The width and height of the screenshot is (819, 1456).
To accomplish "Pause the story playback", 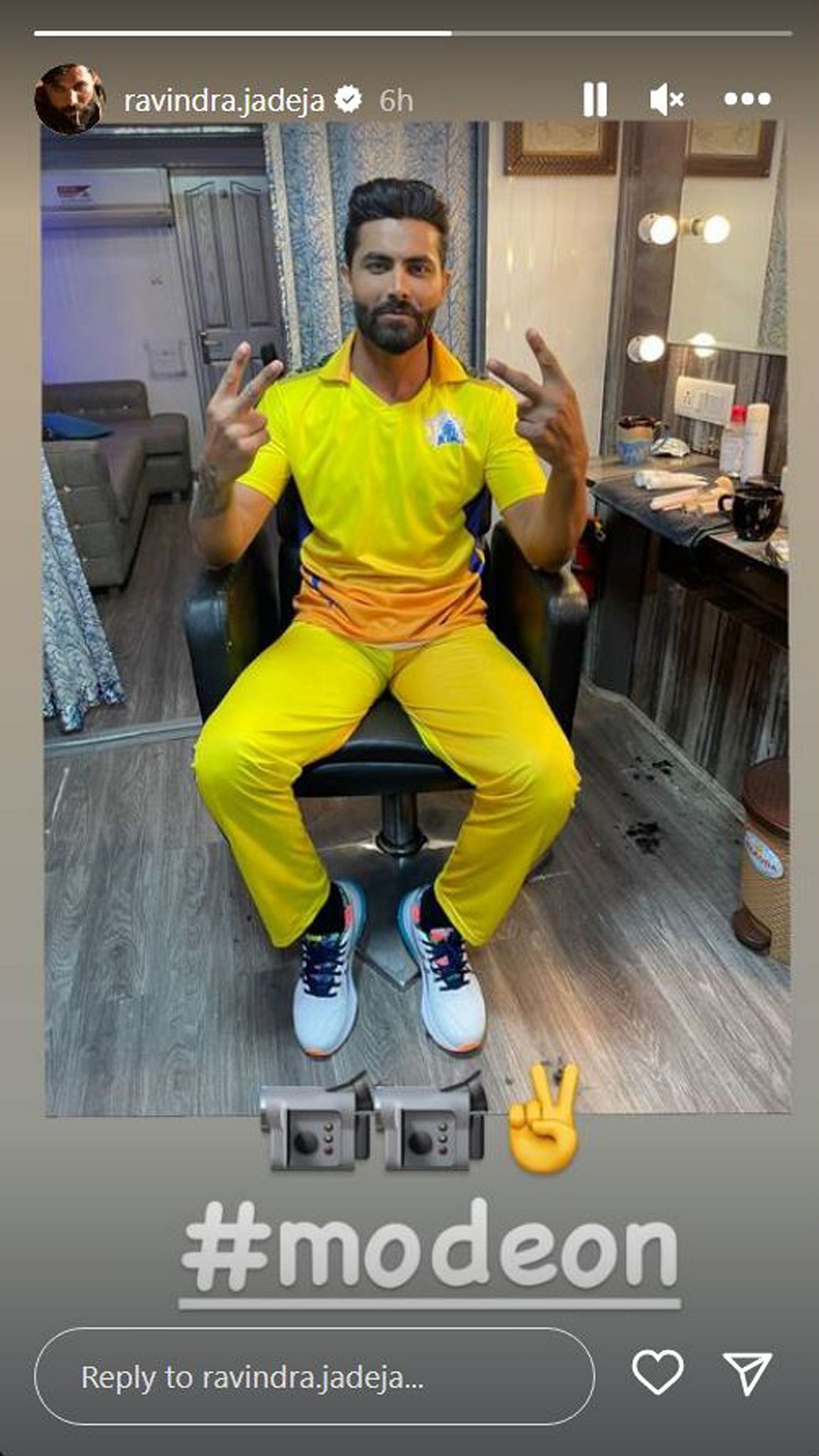I will point(595,99).
